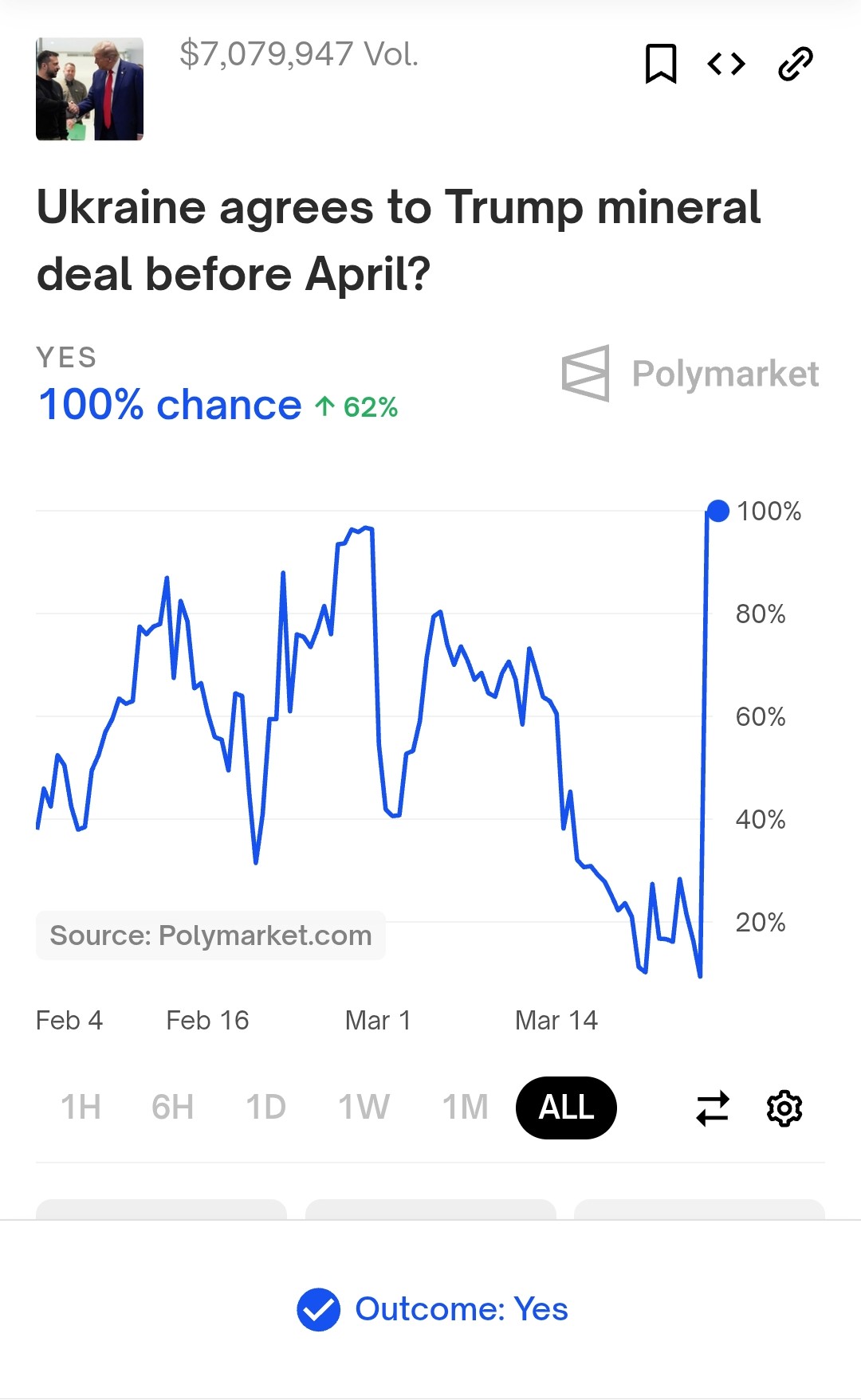
Task: Tap the swap arrows chart icon
Action: point(713,1108)
